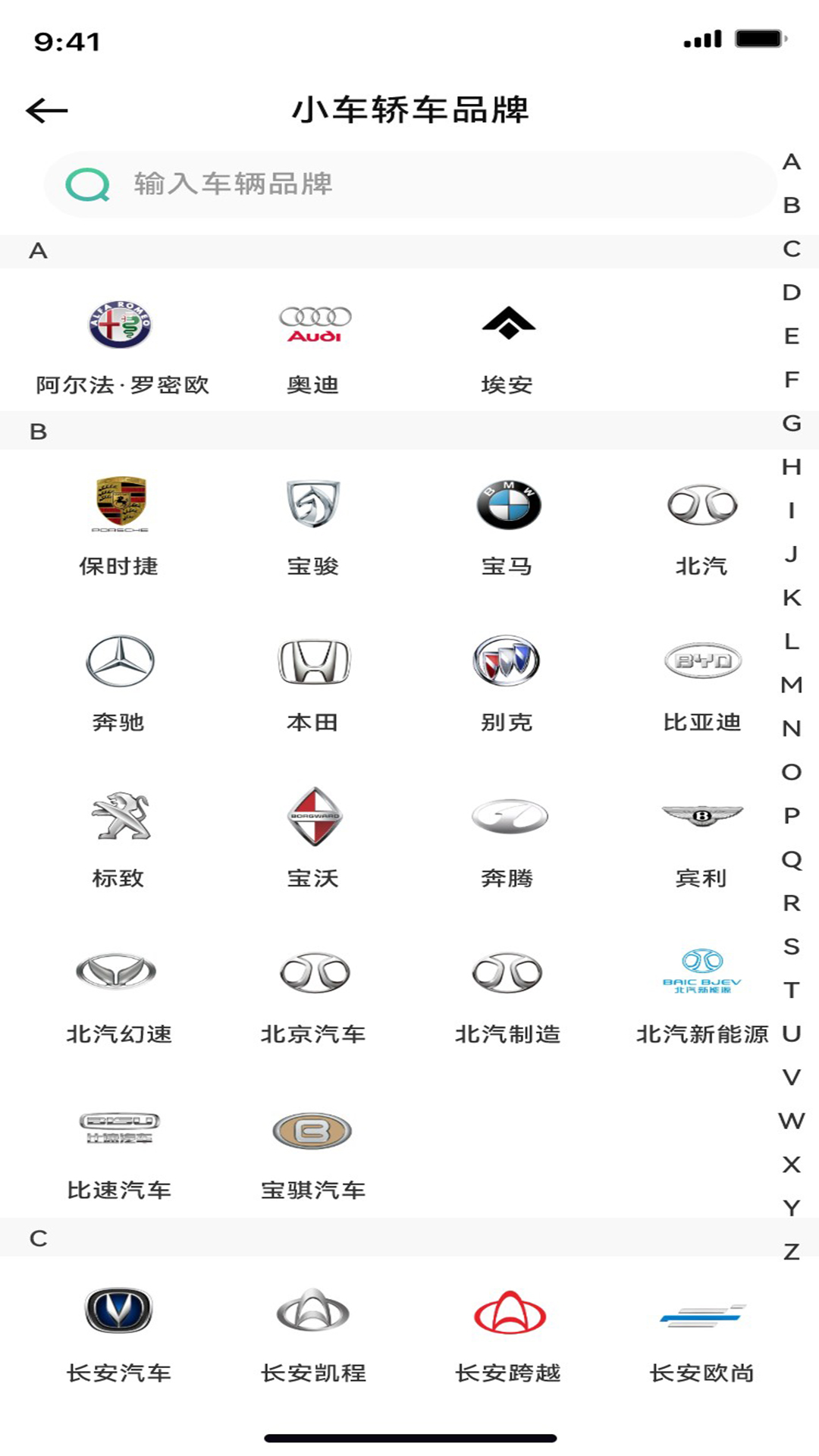Viewport: 819px width, 1456px height.
Task: Tap the vehicle brand search field
Action: [409, 184]
